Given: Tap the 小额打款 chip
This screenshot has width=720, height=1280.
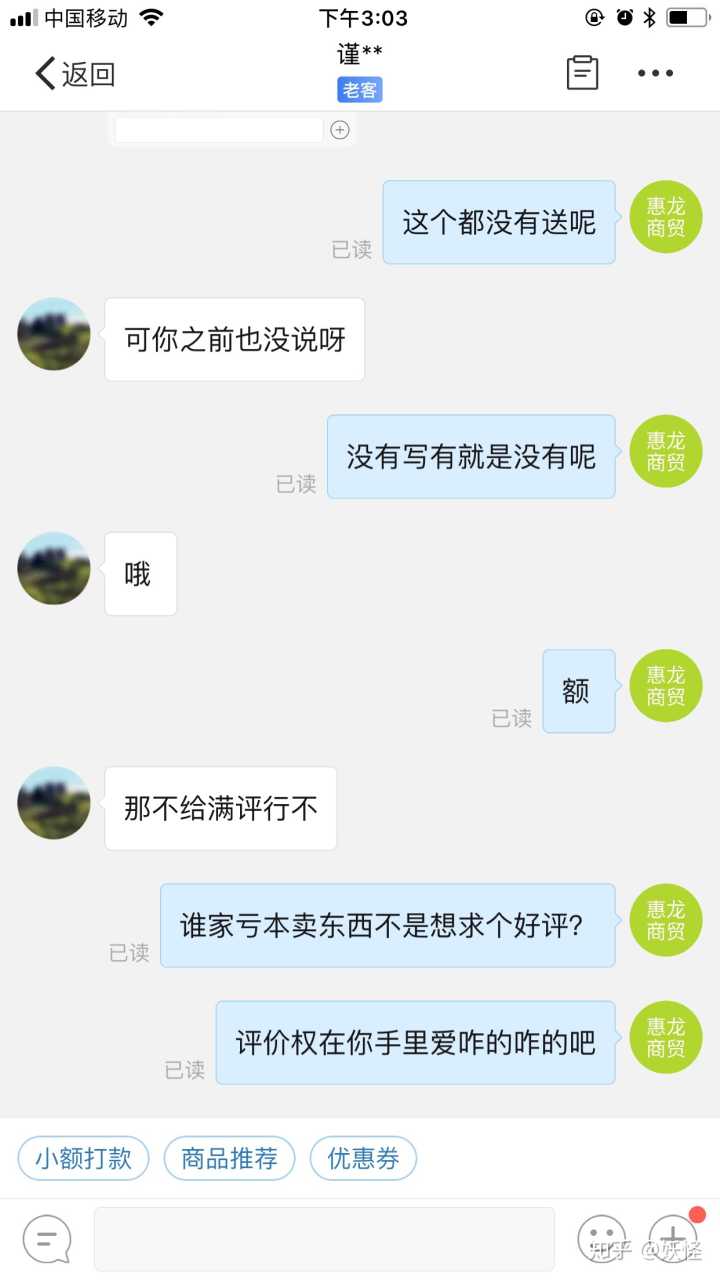Looking at the screenshot, I should (83, 1159).
